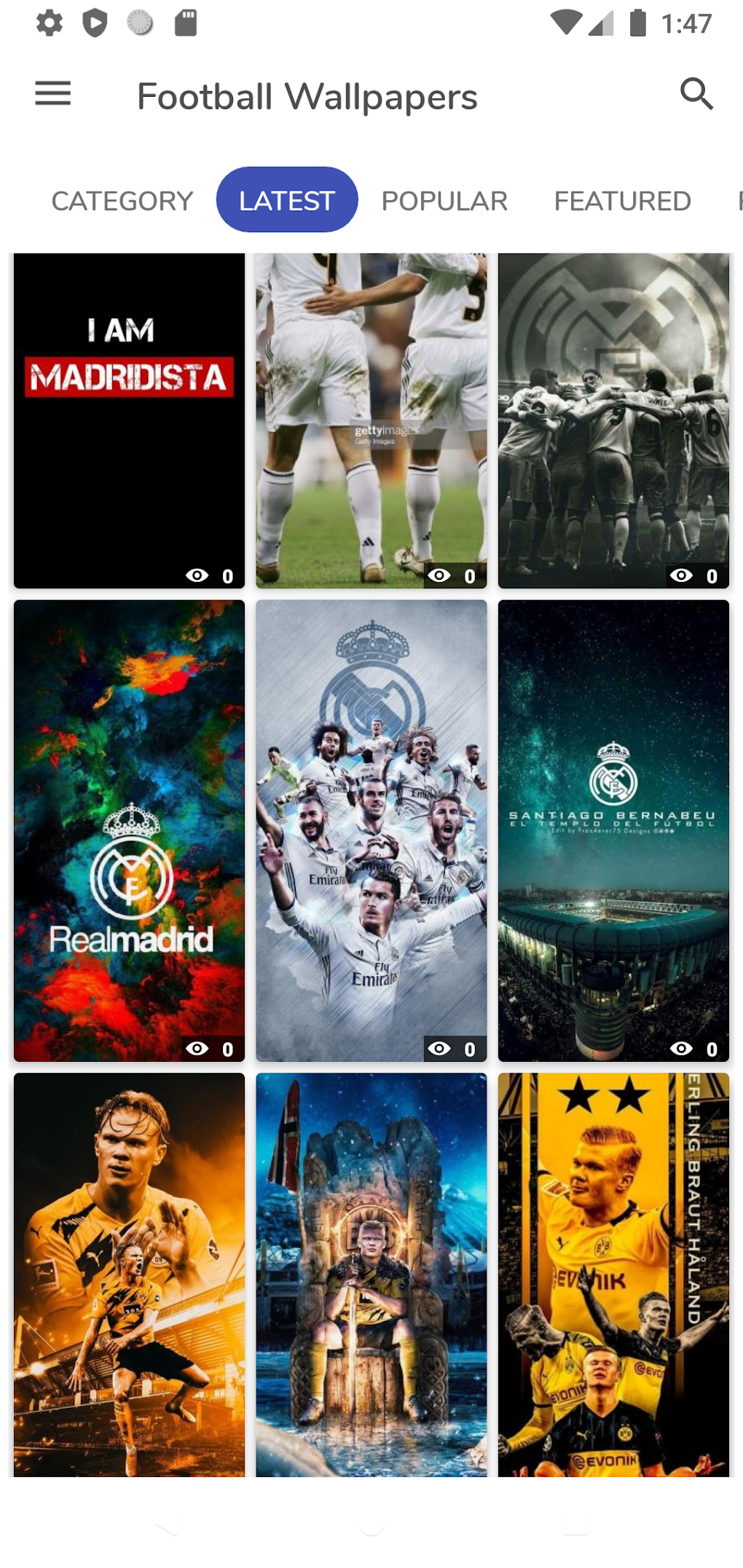The width and height of the screenshot is (743, 1568).
Task: Open the search icon
Action: [696, 95]
